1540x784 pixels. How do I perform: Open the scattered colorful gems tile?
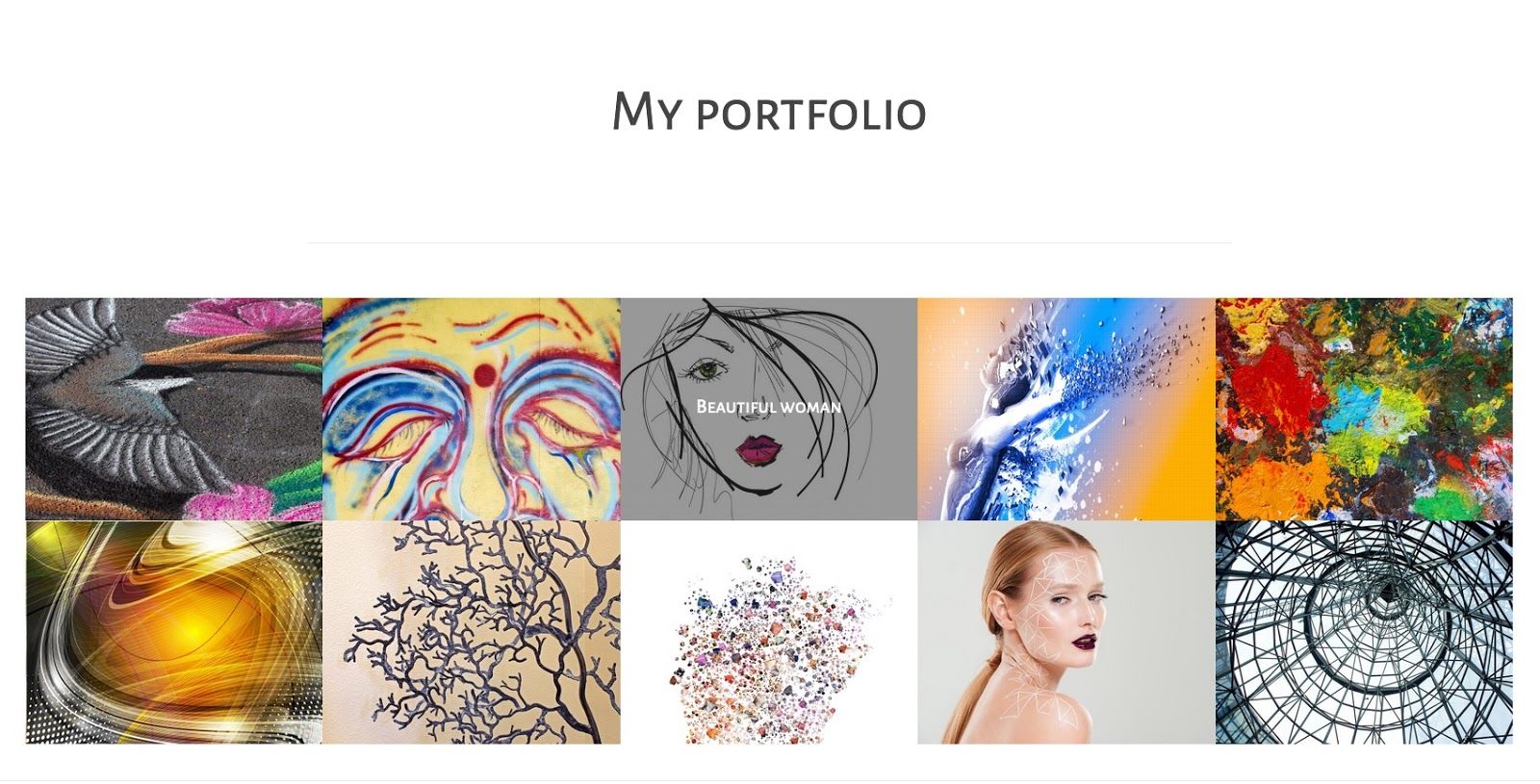pos(768,632)
